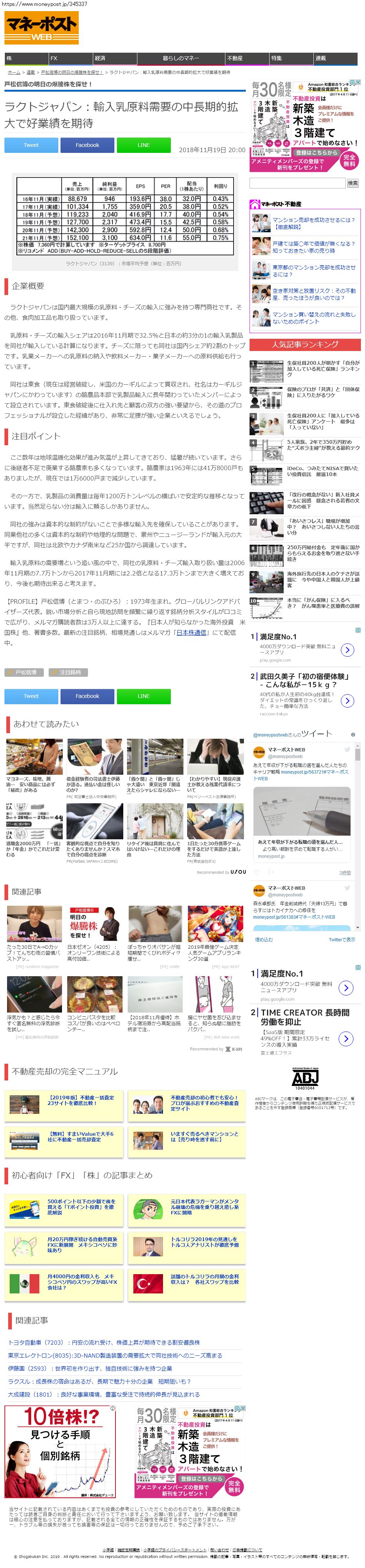This screenshot has width=365, height=1568.
Task: Share the article with the top Tweet button
Action: (31, 145)
